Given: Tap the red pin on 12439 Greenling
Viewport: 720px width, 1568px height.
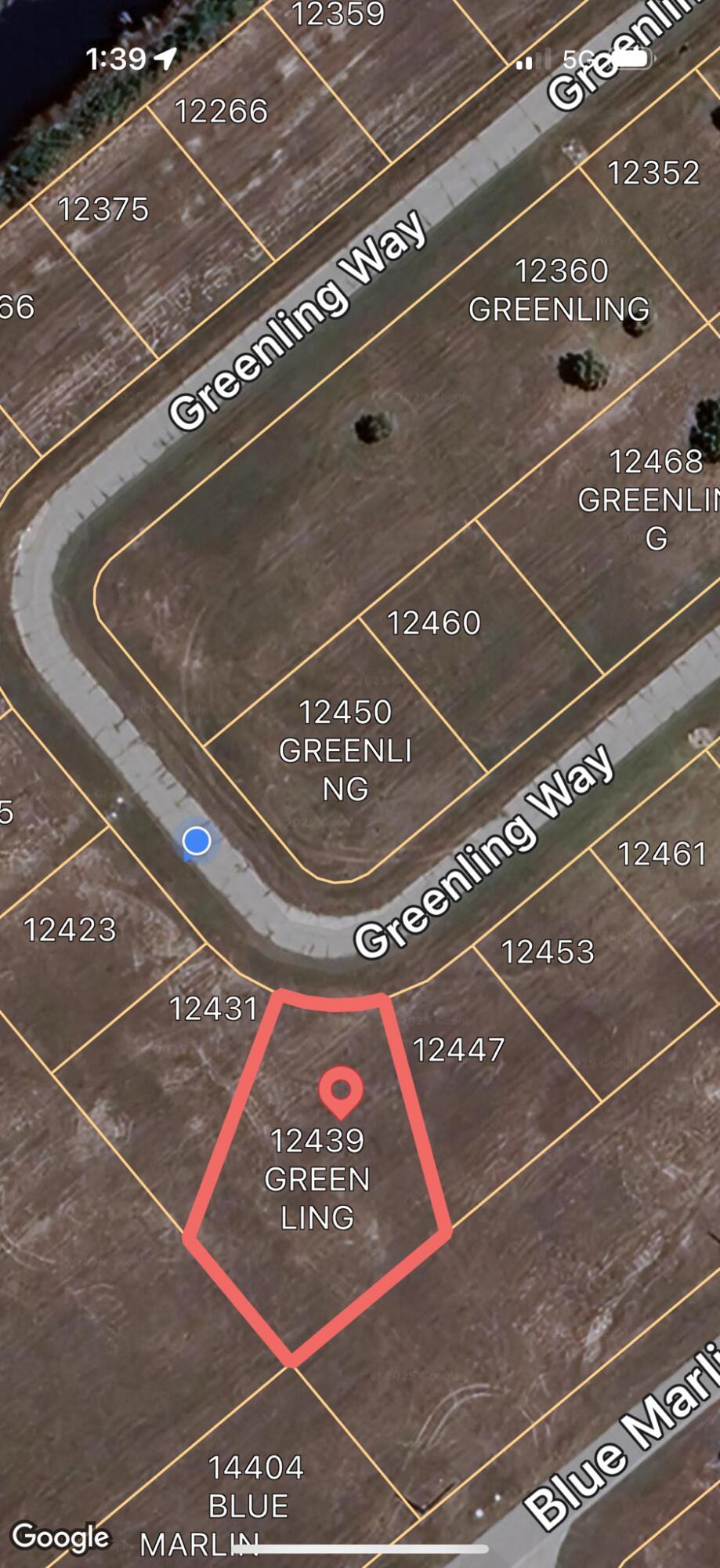Looking at the screenshot, I should [x=341, y=1091].
